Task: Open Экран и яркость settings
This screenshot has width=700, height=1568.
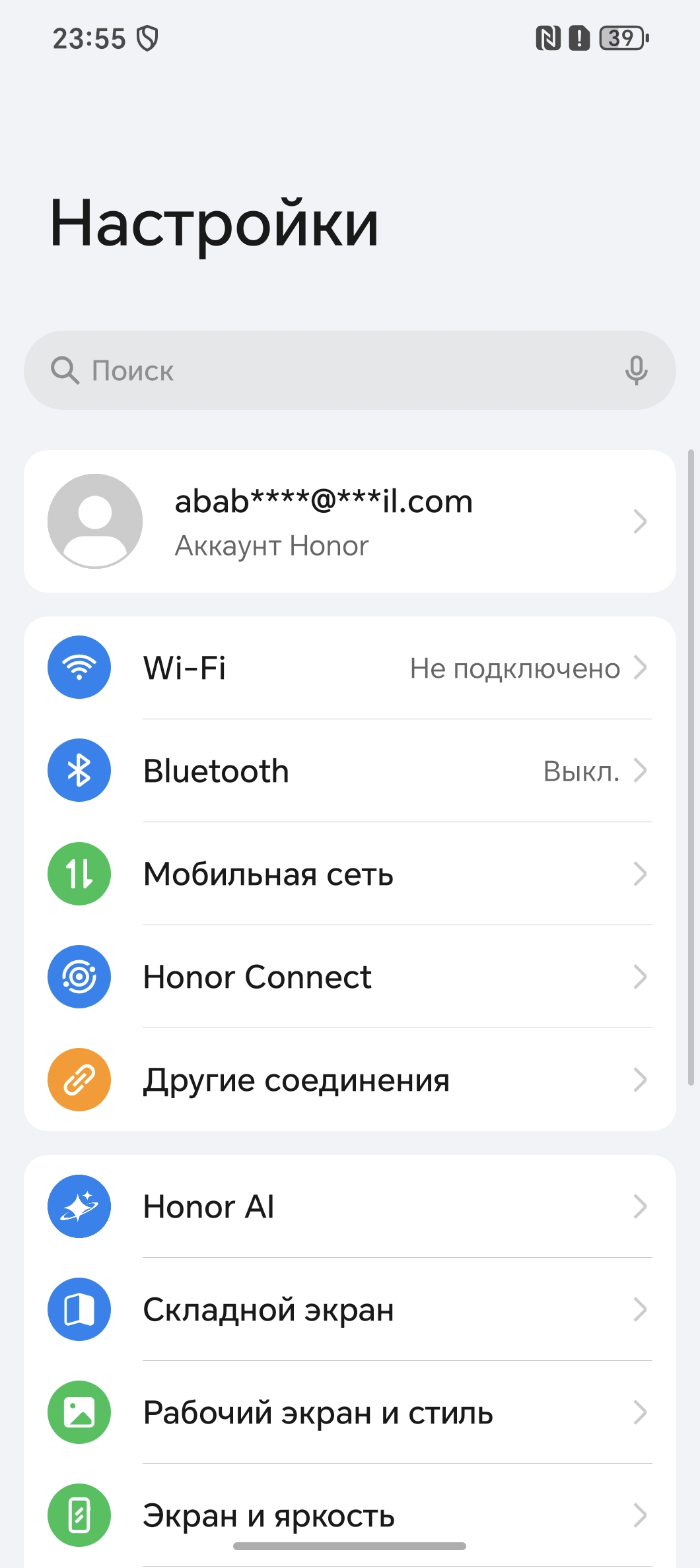Action: tap(350, 1515)
